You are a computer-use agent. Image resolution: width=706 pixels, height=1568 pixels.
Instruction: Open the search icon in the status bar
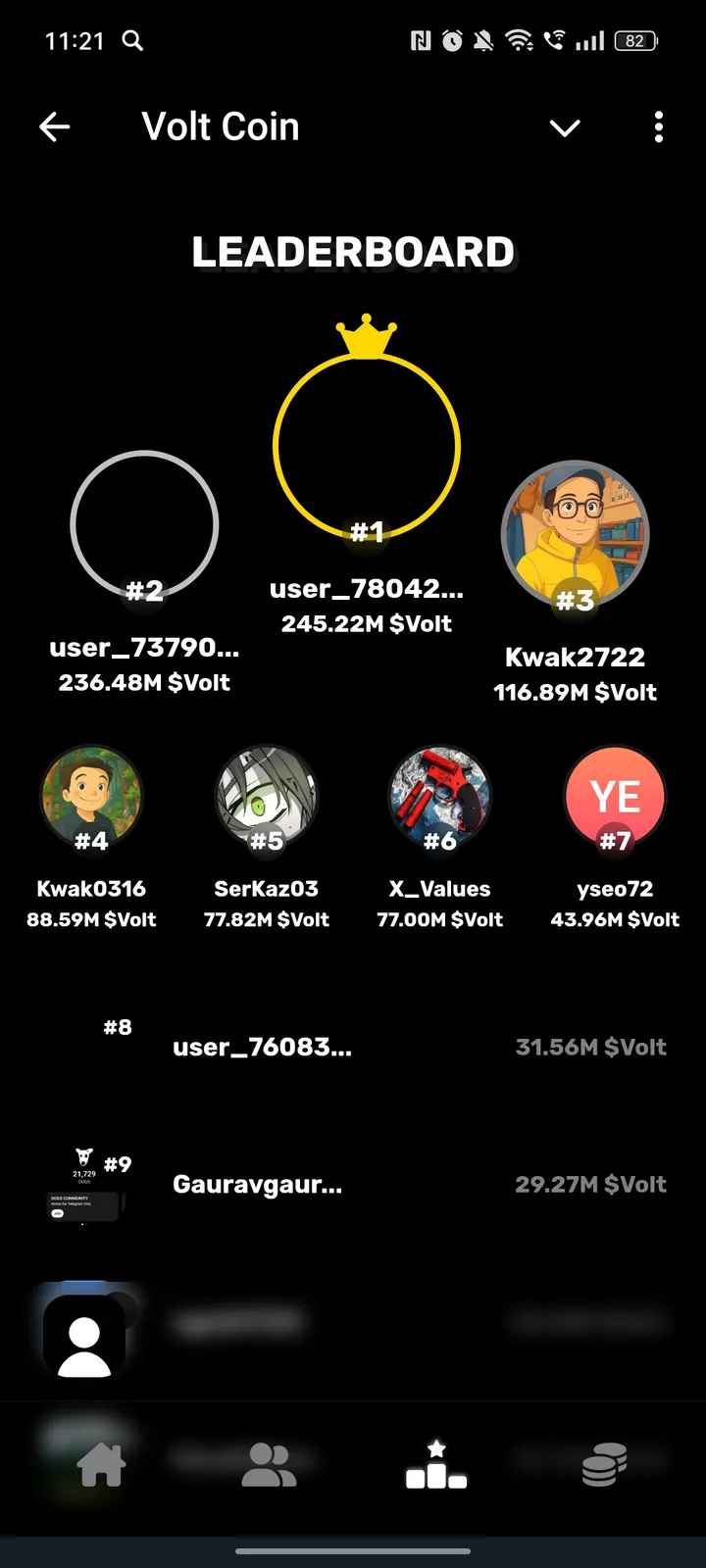click(x=132, y=41)
